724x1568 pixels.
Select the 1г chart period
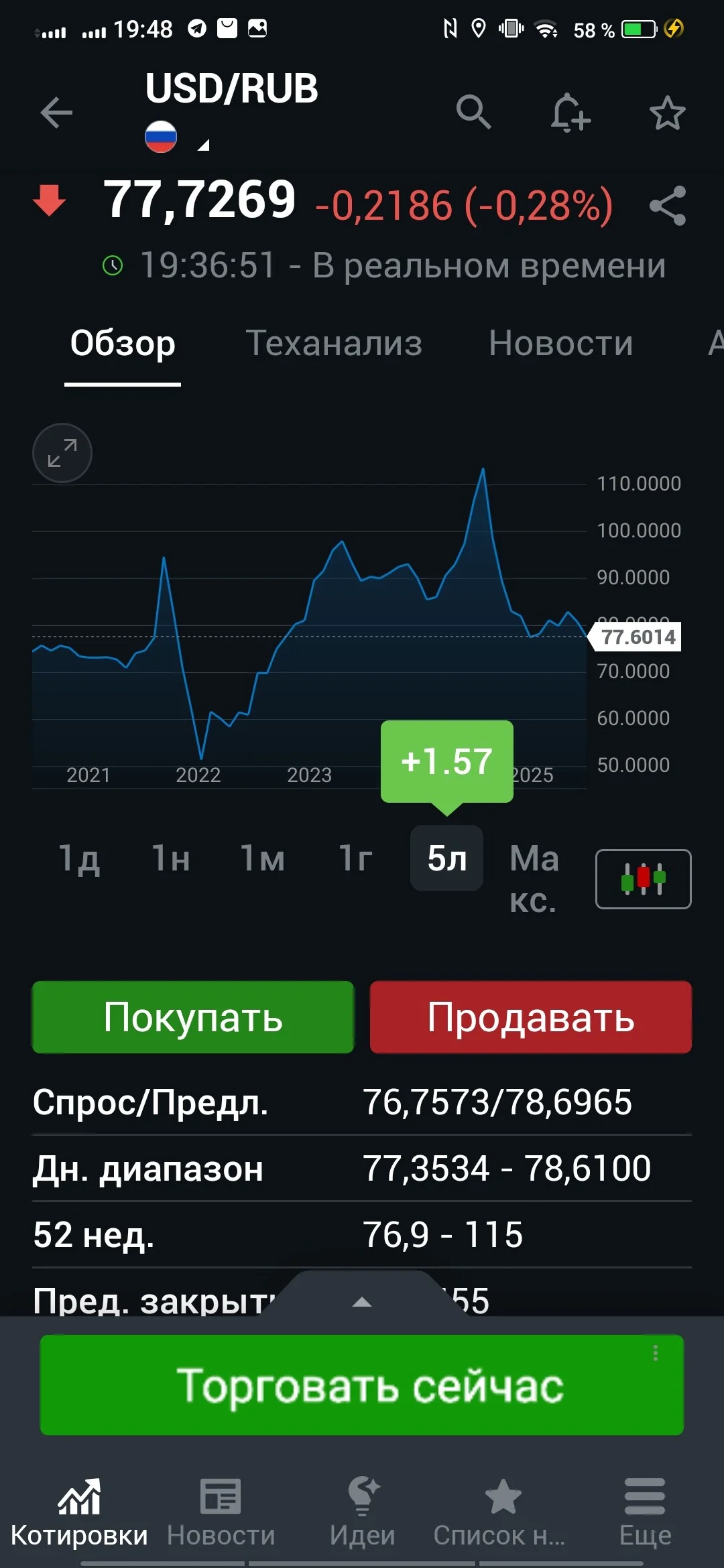[x=355, y=858]
